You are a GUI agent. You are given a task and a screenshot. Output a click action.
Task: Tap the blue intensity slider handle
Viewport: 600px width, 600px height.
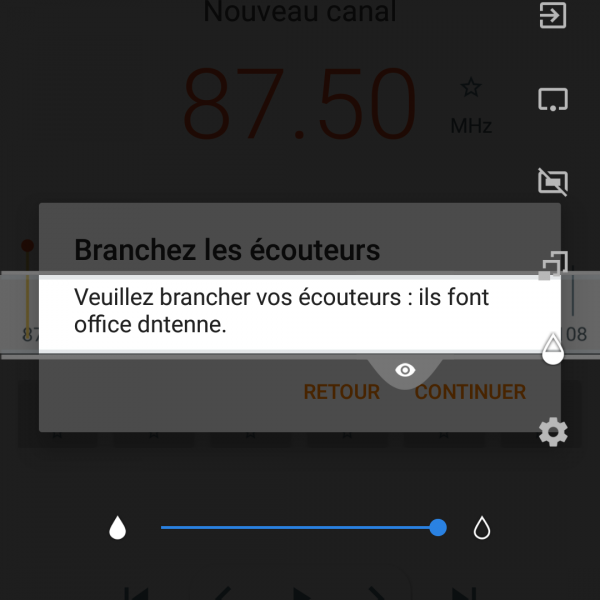click(438, 527)
